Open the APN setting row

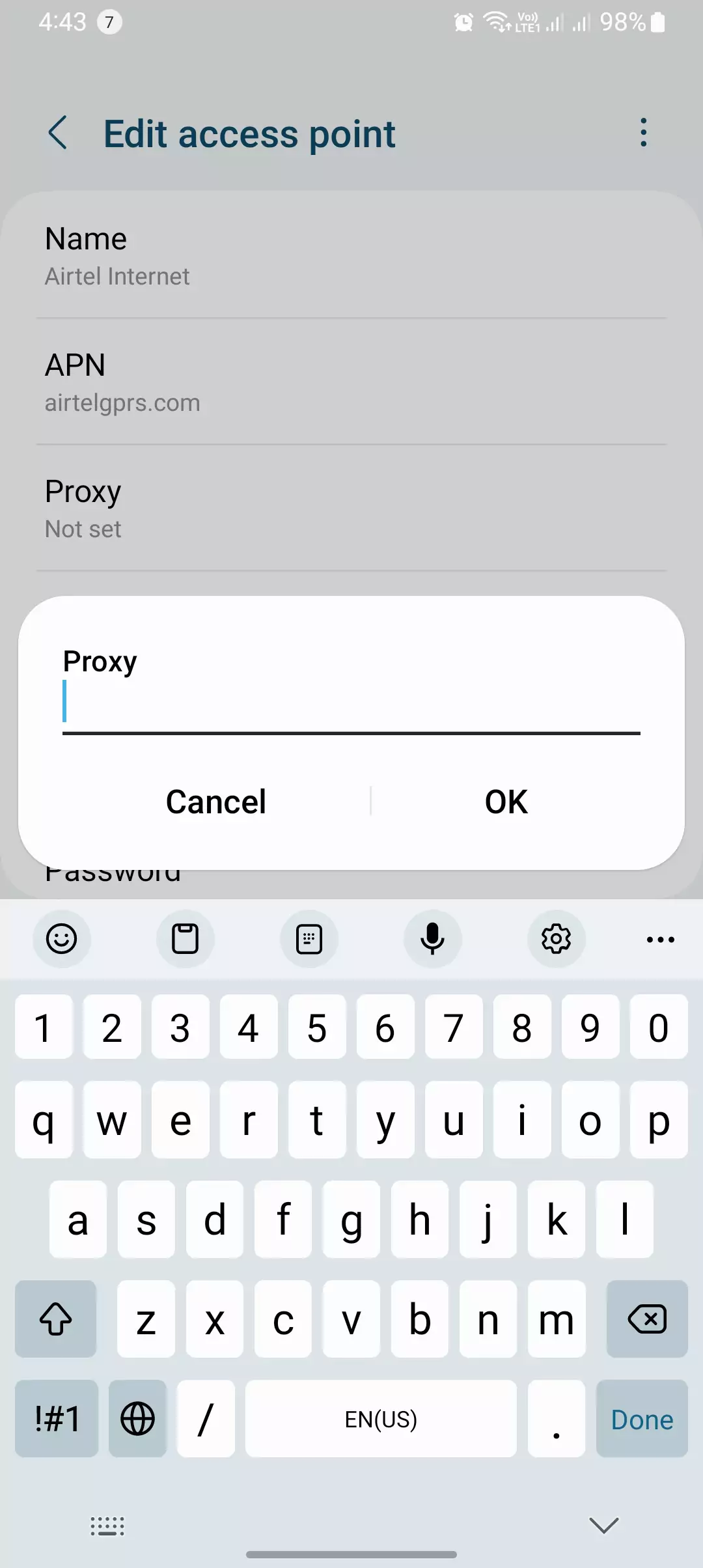point(351,383)
